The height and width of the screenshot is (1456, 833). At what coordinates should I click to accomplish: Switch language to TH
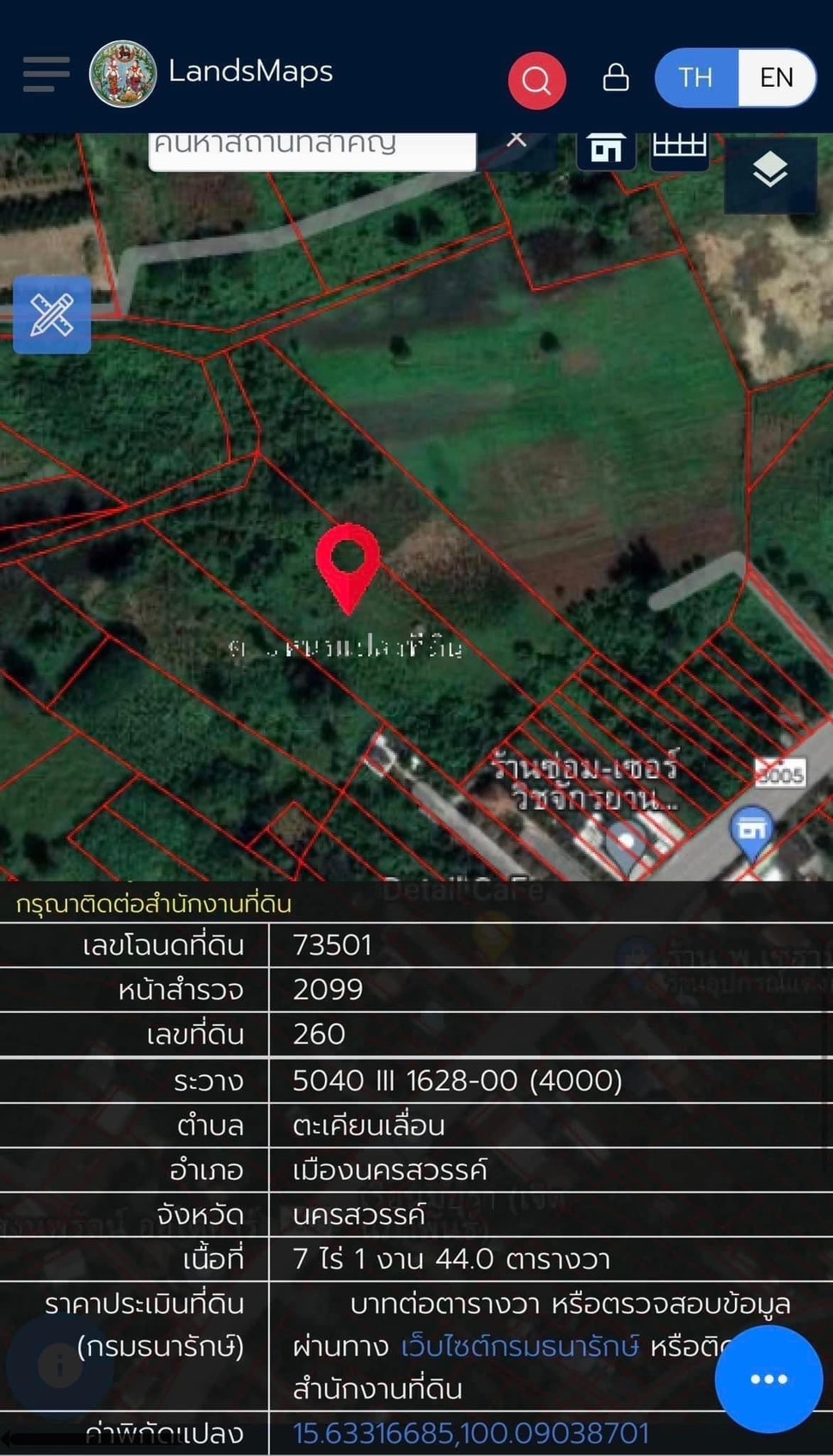pos(695,78)
